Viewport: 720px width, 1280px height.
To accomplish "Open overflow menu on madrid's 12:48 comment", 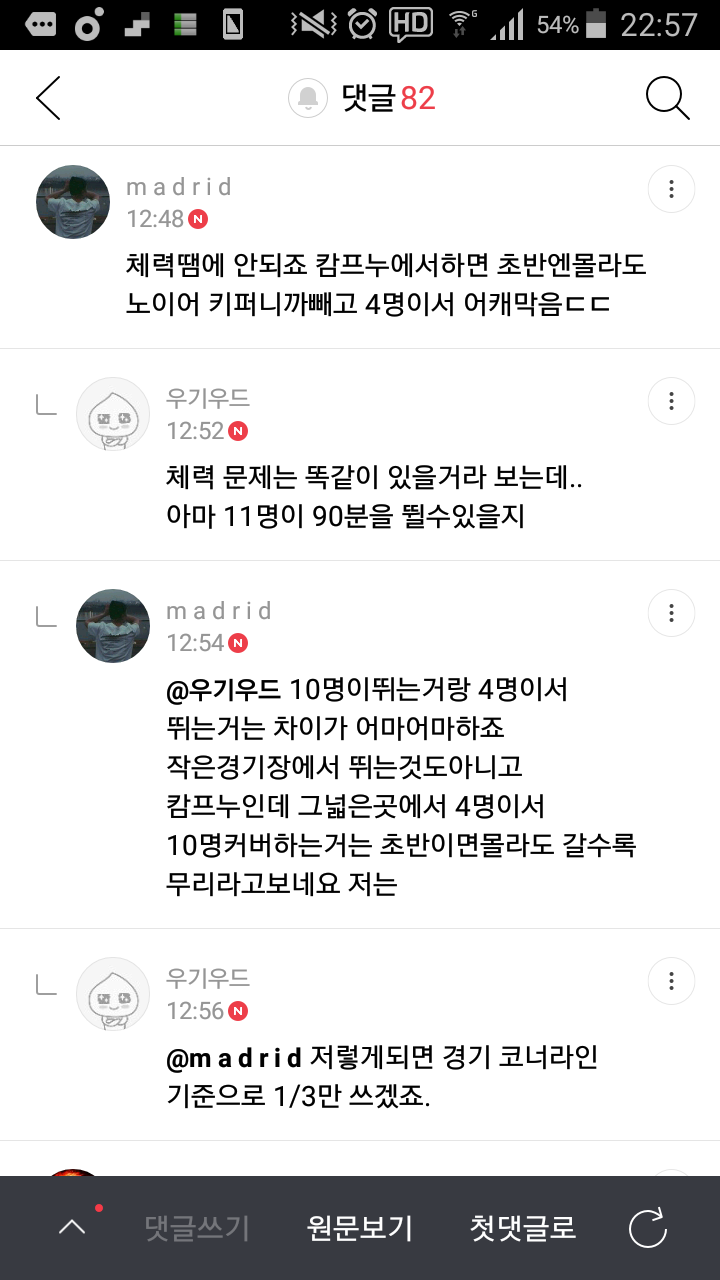I will pyautogui.click(x=672, y=189).
